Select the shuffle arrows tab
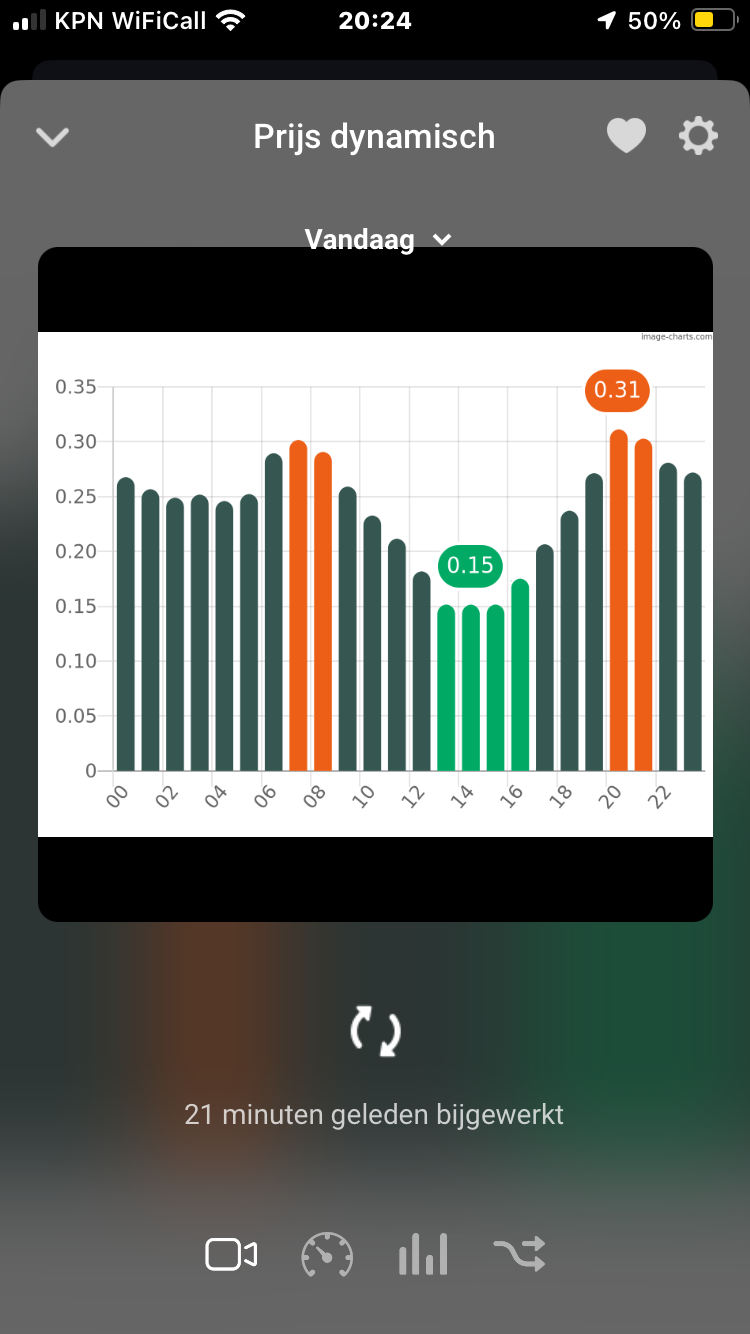The width and height of the screenshot is (750, 1334). tap(519, 1254)
